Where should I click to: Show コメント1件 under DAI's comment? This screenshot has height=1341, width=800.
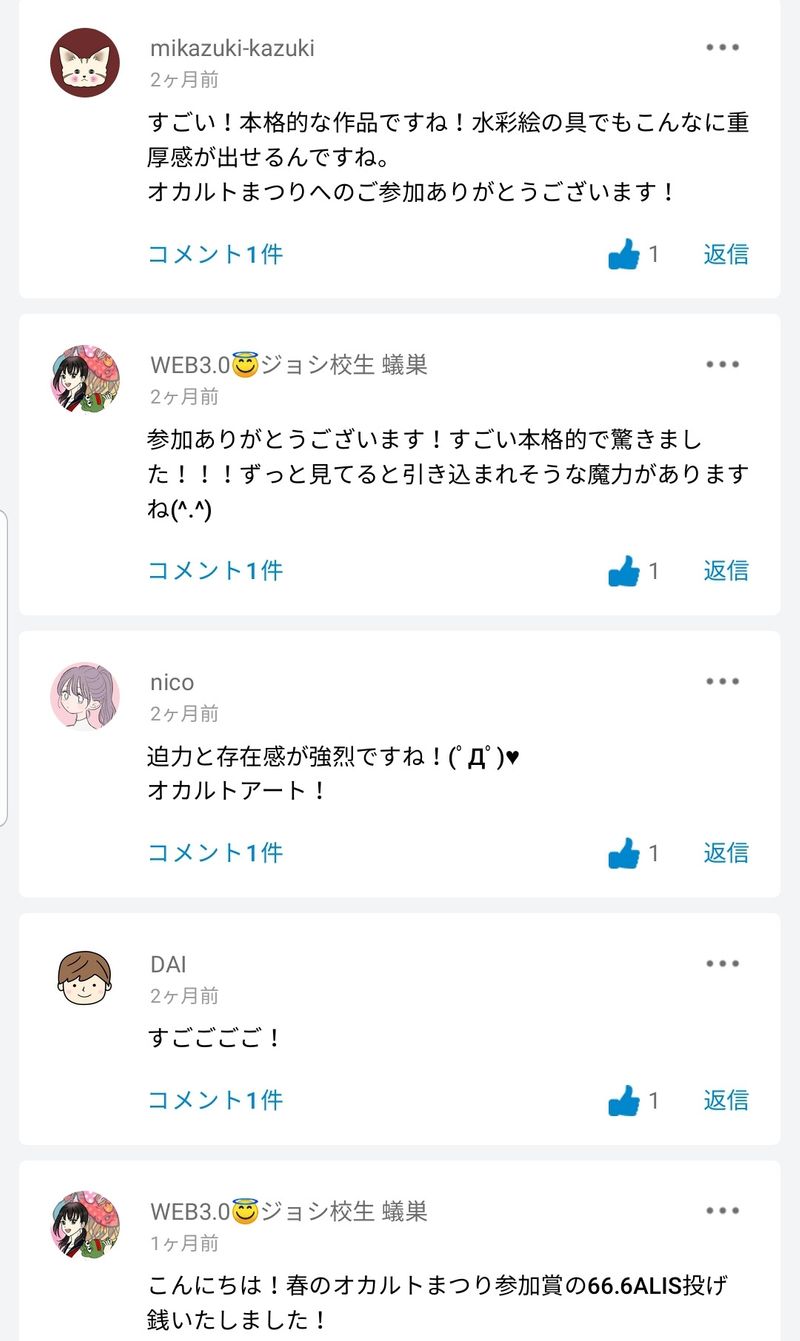(215, 1100)
